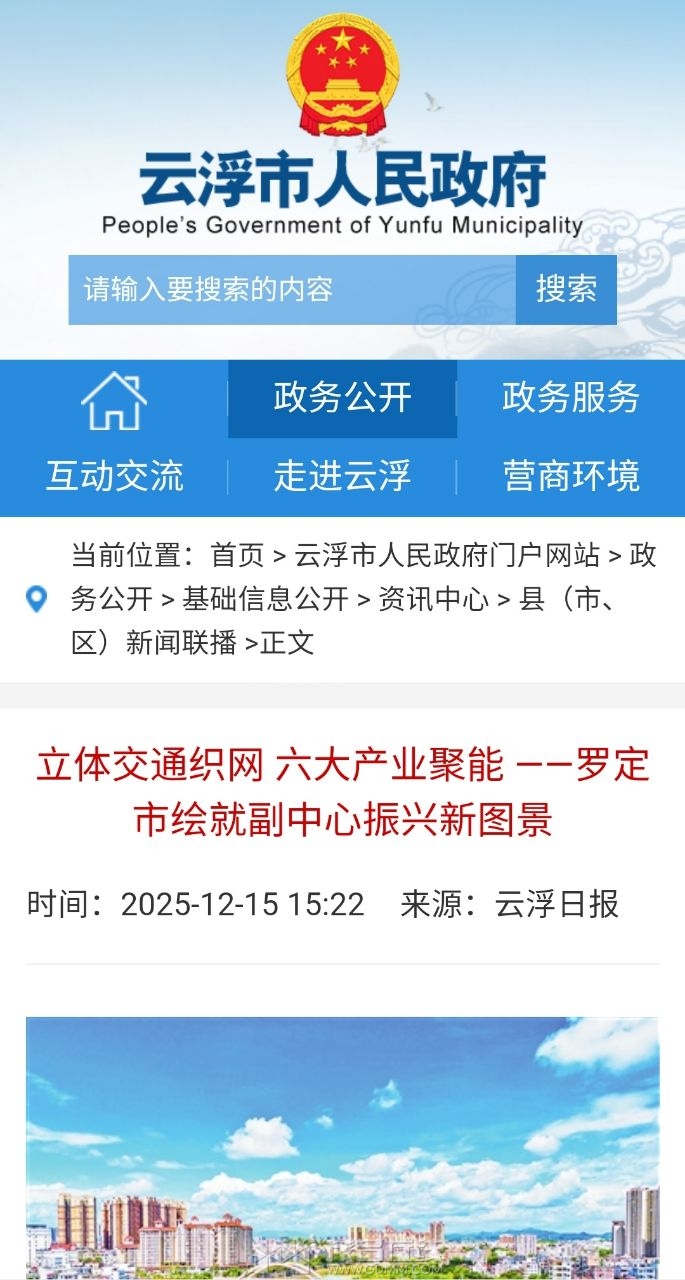Open the home page house icon

click(x=114, y=399)
